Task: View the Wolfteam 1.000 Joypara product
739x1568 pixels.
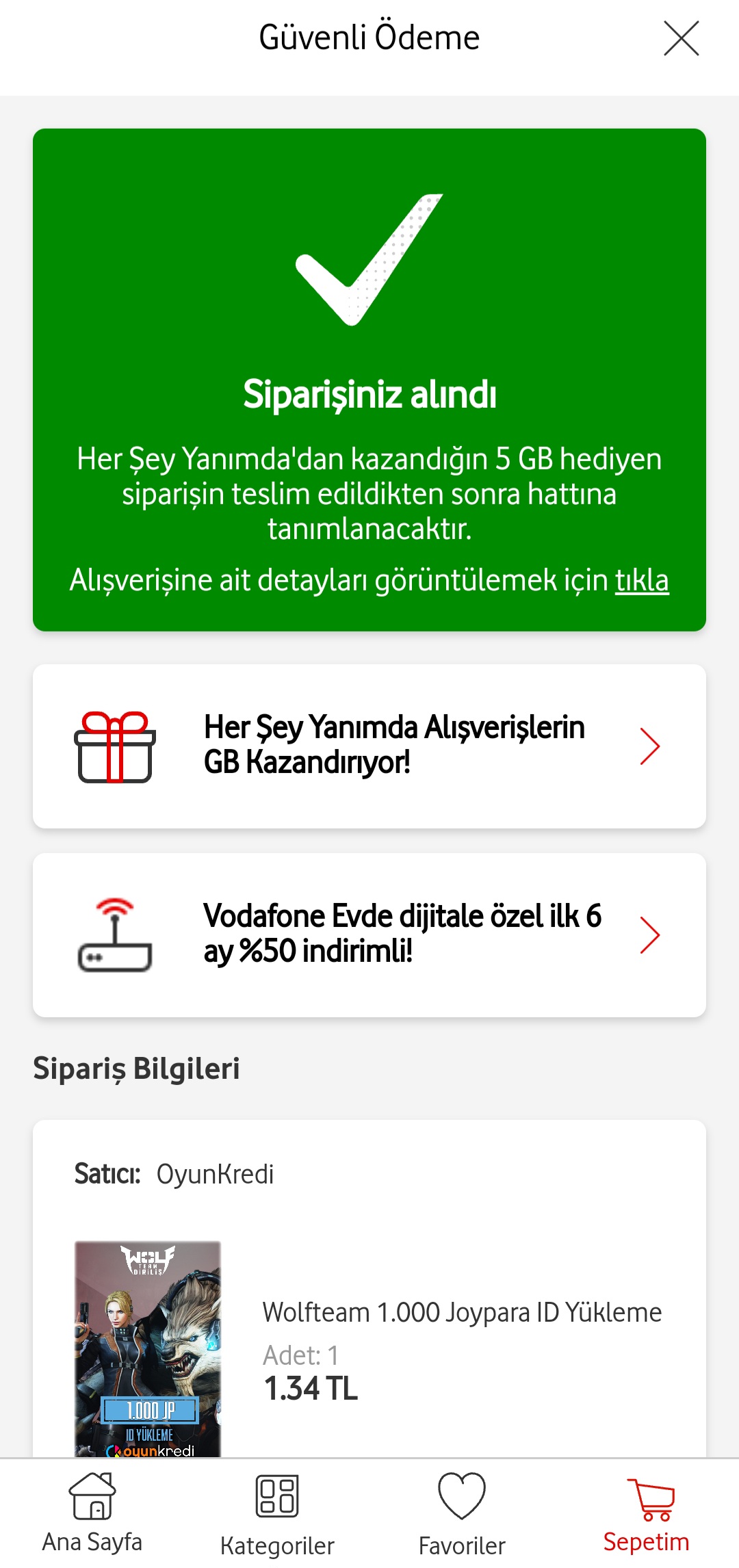Action: click(462, 1312)
